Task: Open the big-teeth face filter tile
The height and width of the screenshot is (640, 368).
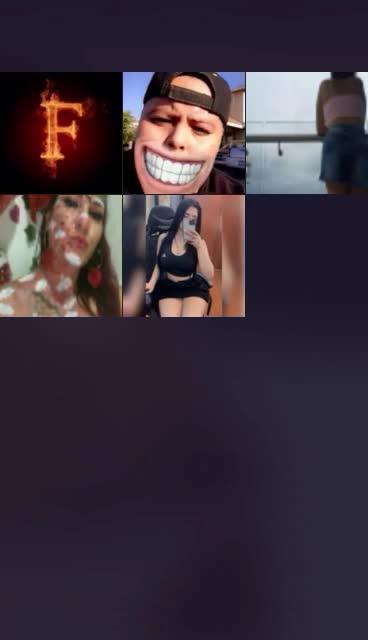Action: coord(184,133)
